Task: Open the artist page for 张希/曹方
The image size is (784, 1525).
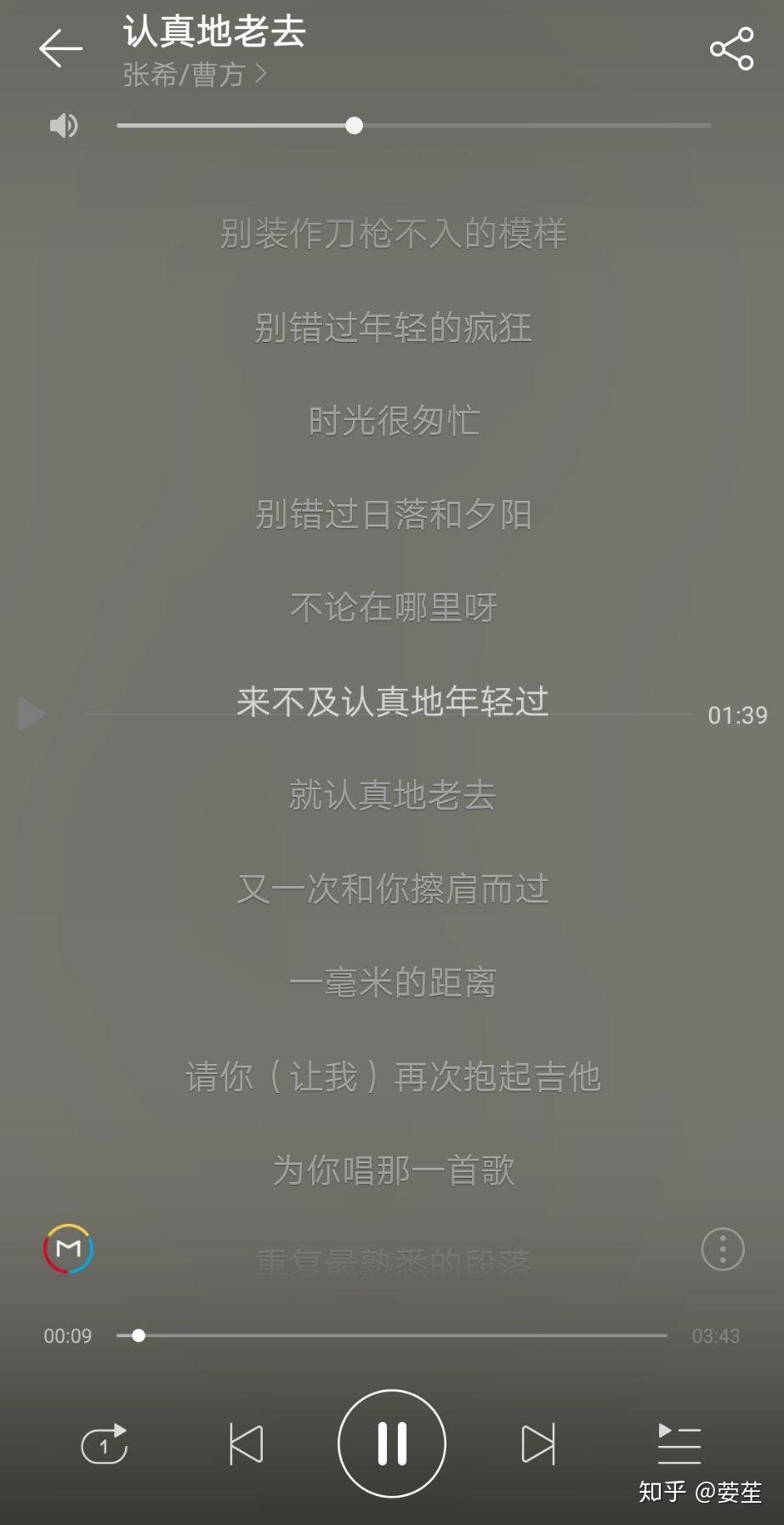Action: point(196,75)
